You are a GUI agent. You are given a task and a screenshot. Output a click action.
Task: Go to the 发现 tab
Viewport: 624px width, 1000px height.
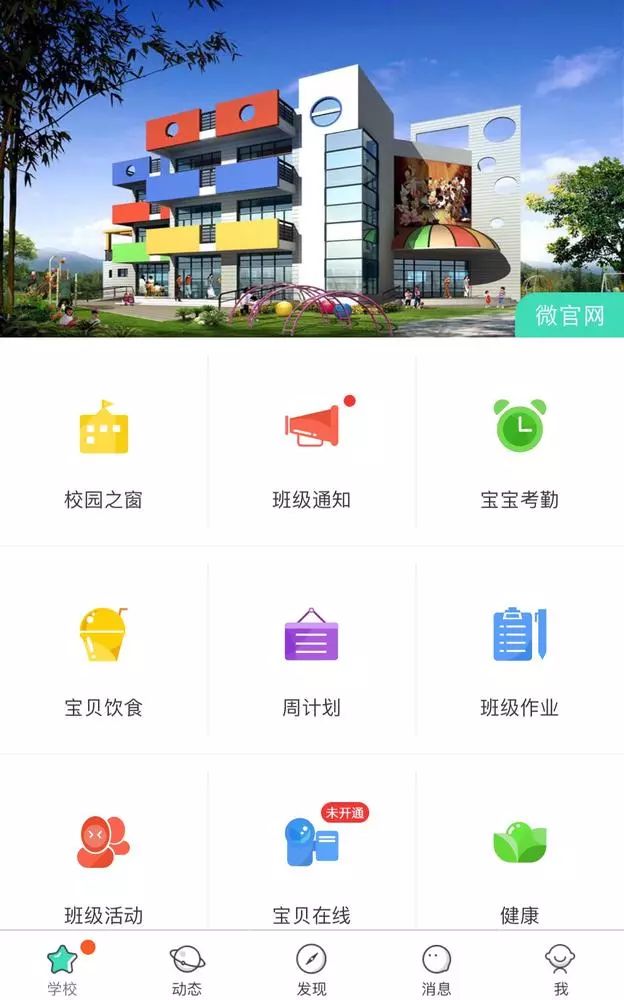tap(312, 966)
